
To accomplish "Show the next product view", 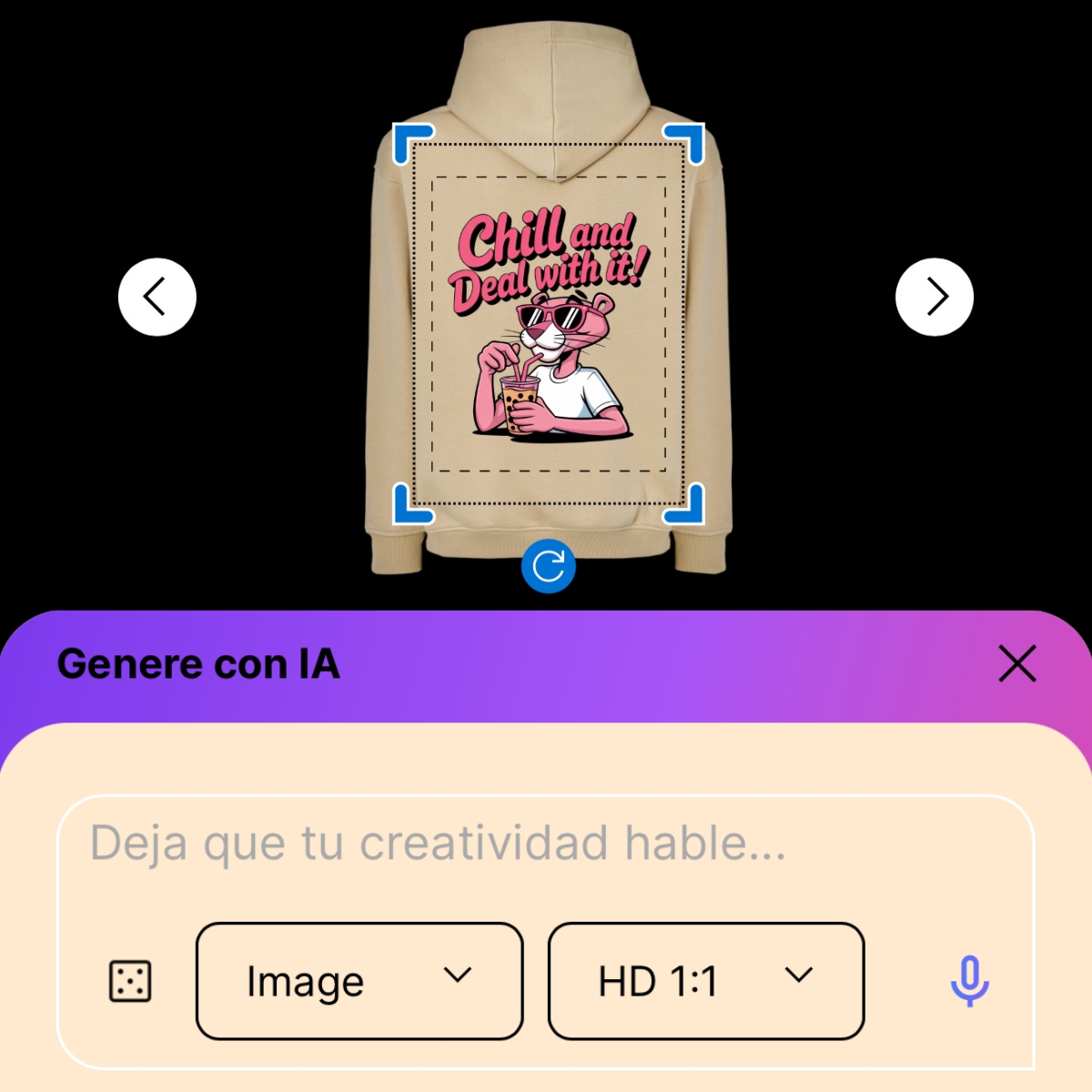I will click(935, 297).
